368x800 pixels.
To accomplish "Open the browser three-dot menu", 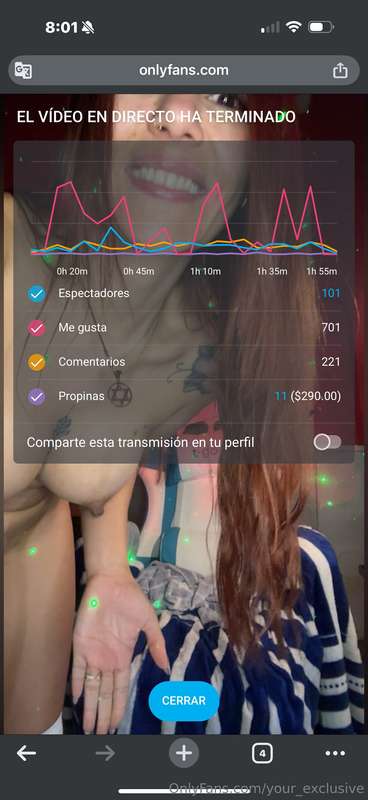I will tap(335, 753).
